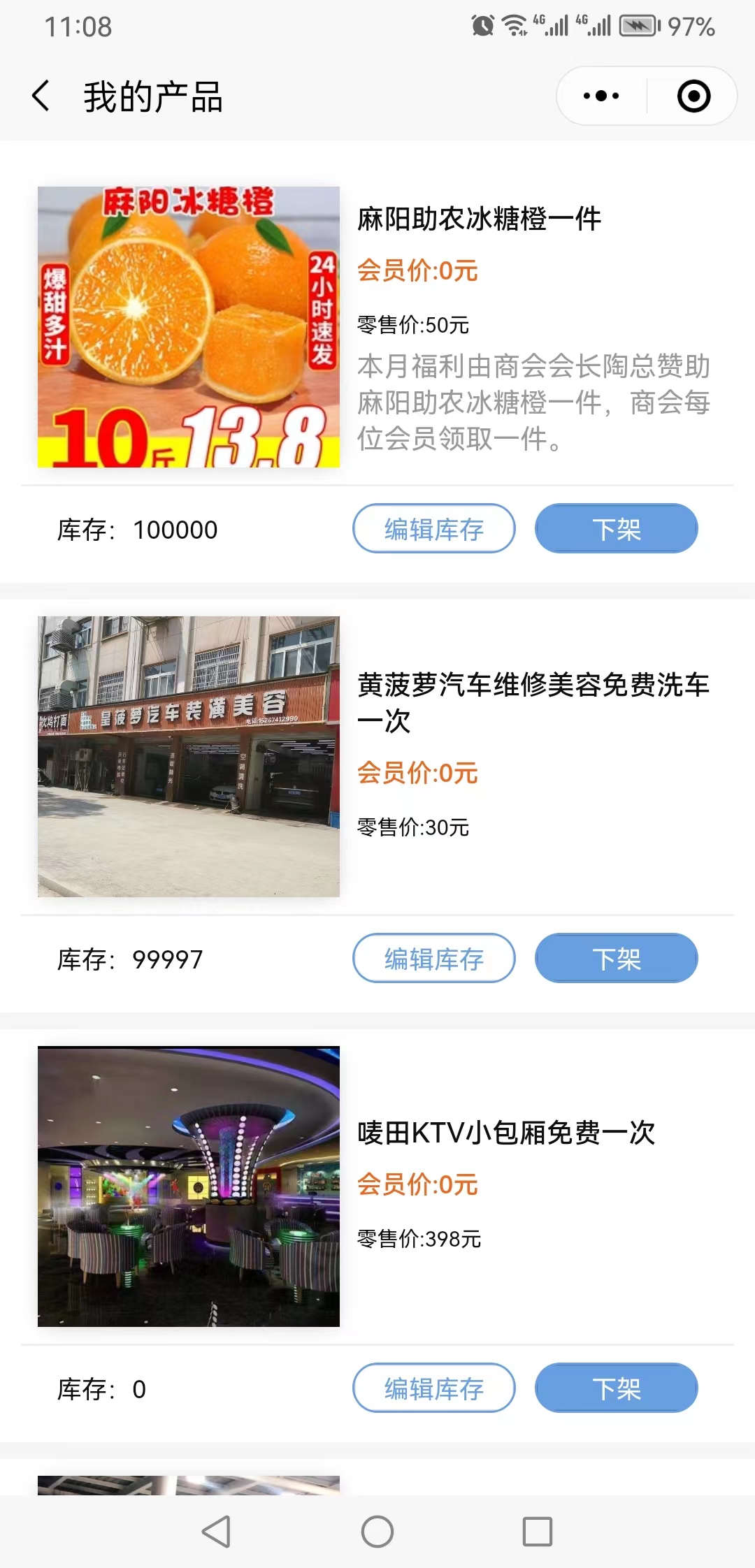Close the mini program with the circle icon
This screenshot has height=1568, width=755.
(x=693, y=96)
